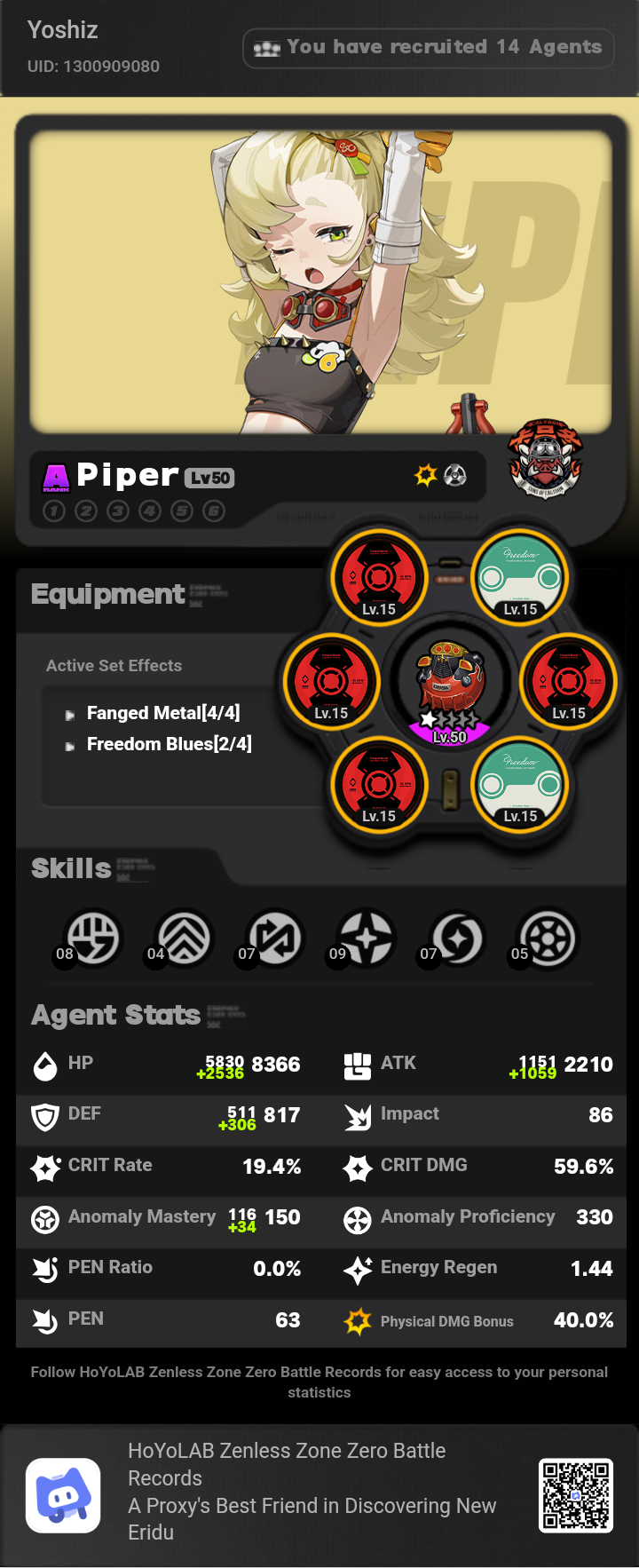Image resolution: width=639 pixels, height=1568 pixels.
Task: Collapse the Active Set Effects panel
Action: click(114, 665)
